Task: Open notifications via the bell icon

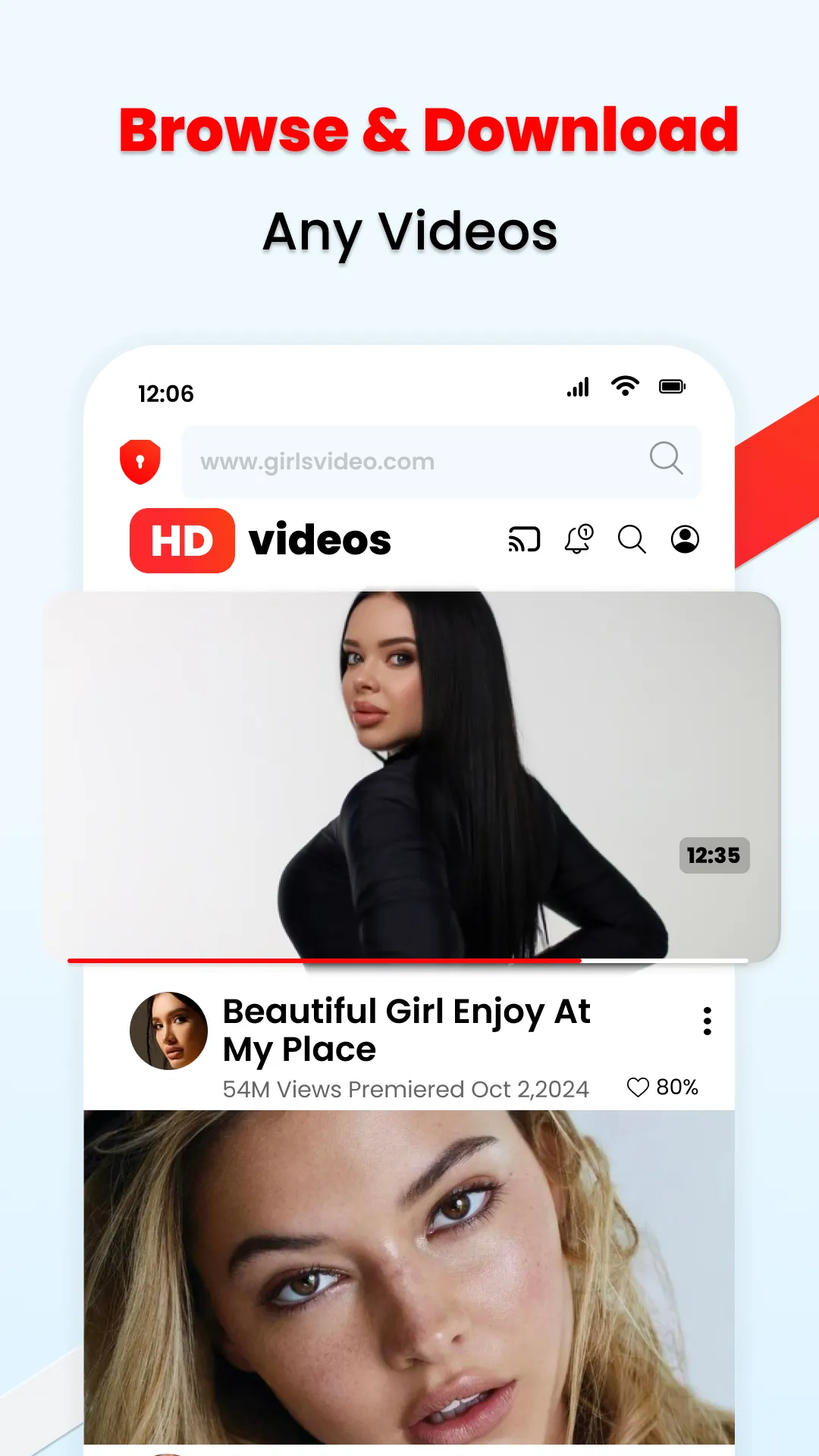Action: pyautogui.click(x=576, y=541)
